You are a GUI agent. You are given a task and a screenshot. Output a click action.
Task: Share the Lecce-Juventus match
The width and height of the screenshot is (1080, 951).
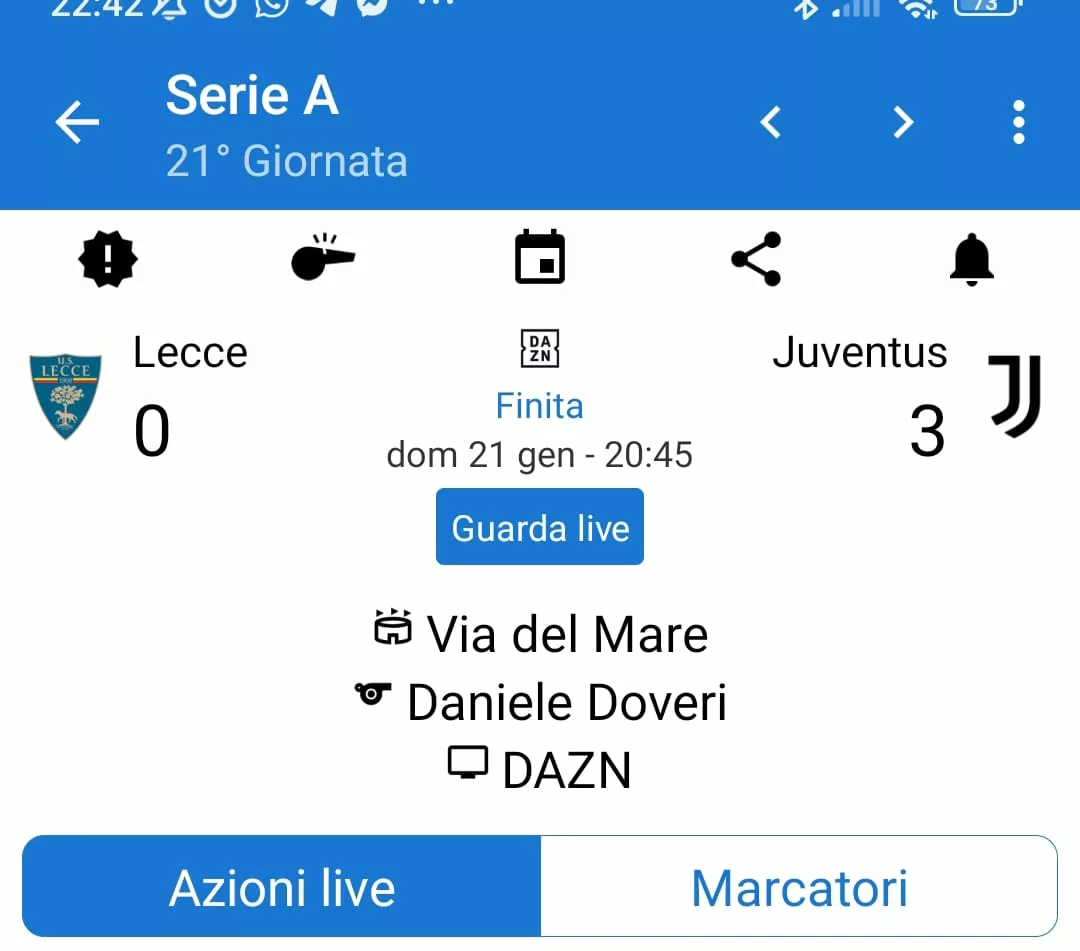756,260
